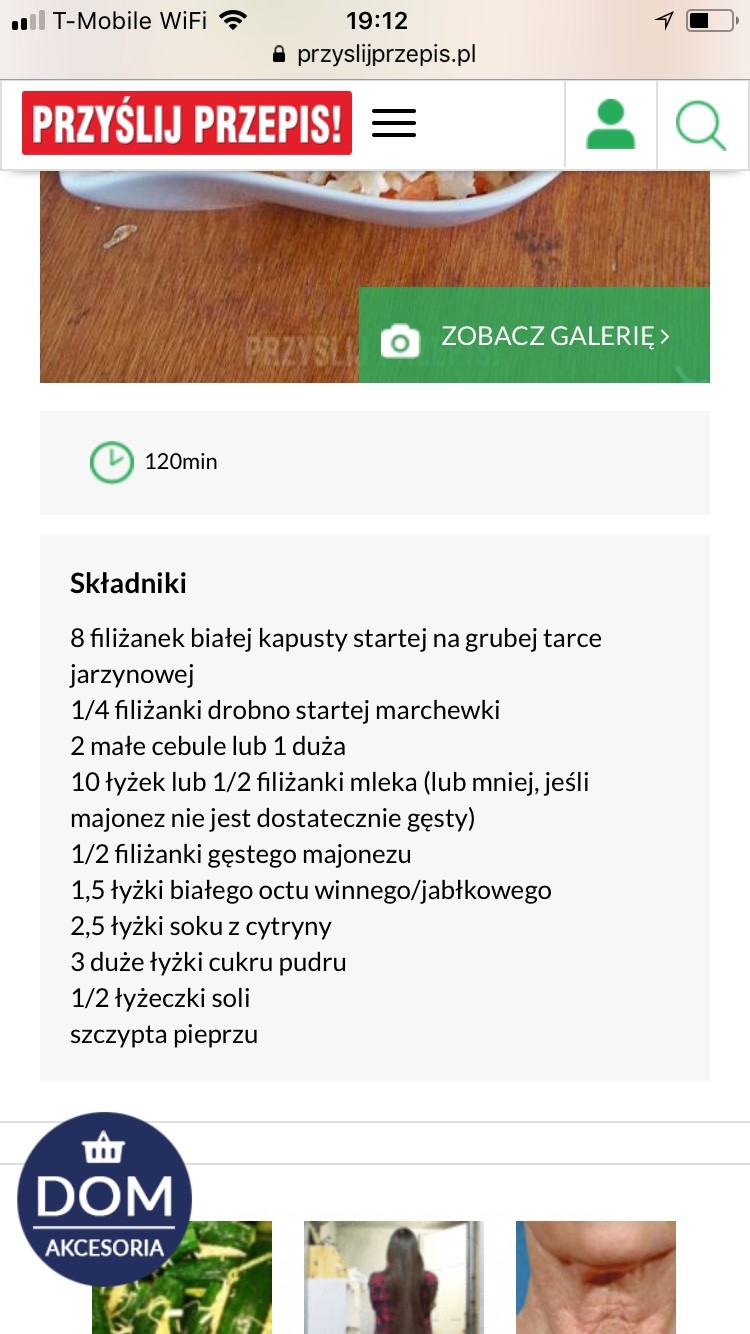Open the hamburger navigation menu
This screenshot has width=750, height=1334.
394,123
